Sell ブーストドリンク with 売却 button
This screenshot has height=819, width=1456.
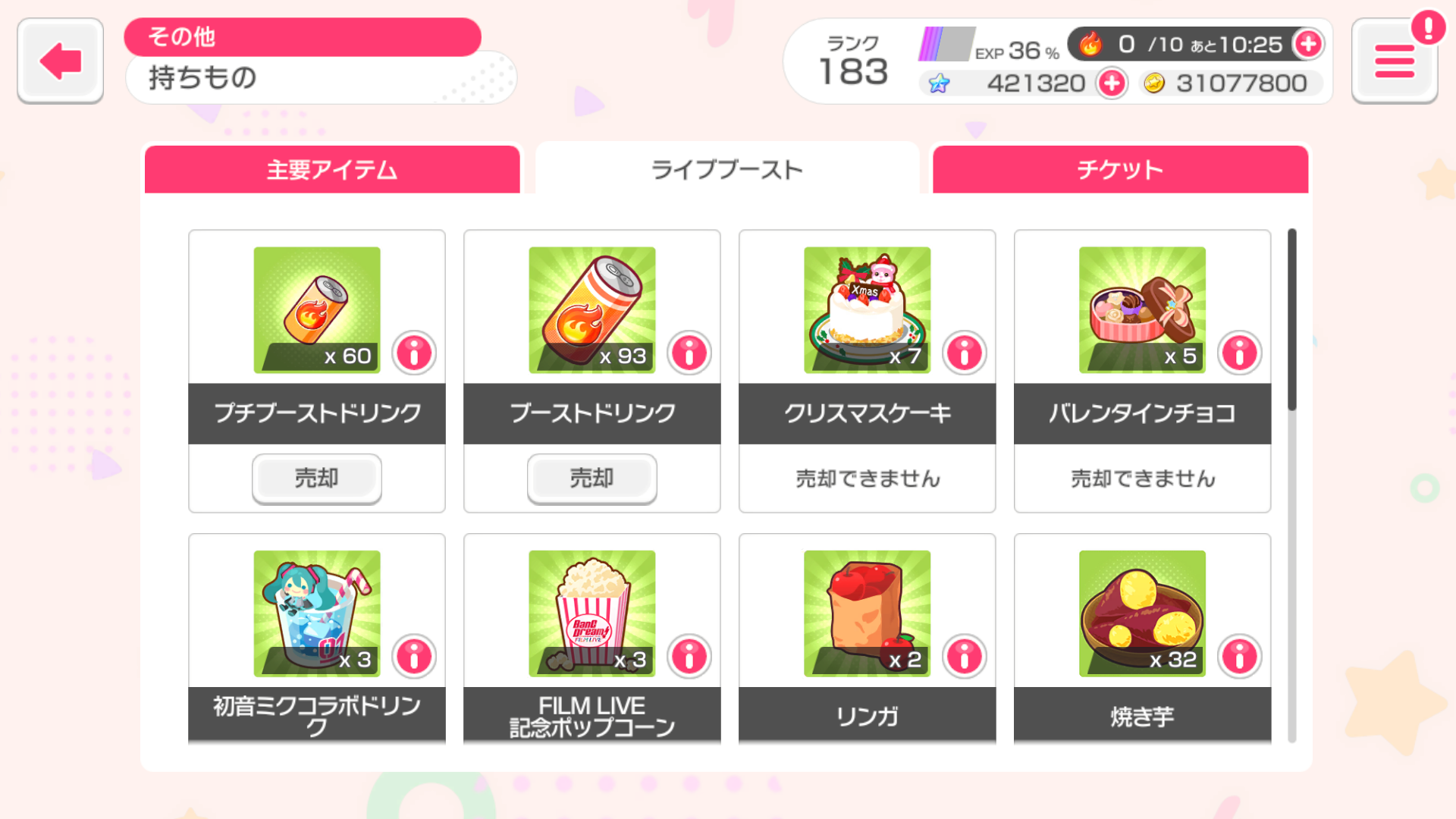tap(591, 478)
